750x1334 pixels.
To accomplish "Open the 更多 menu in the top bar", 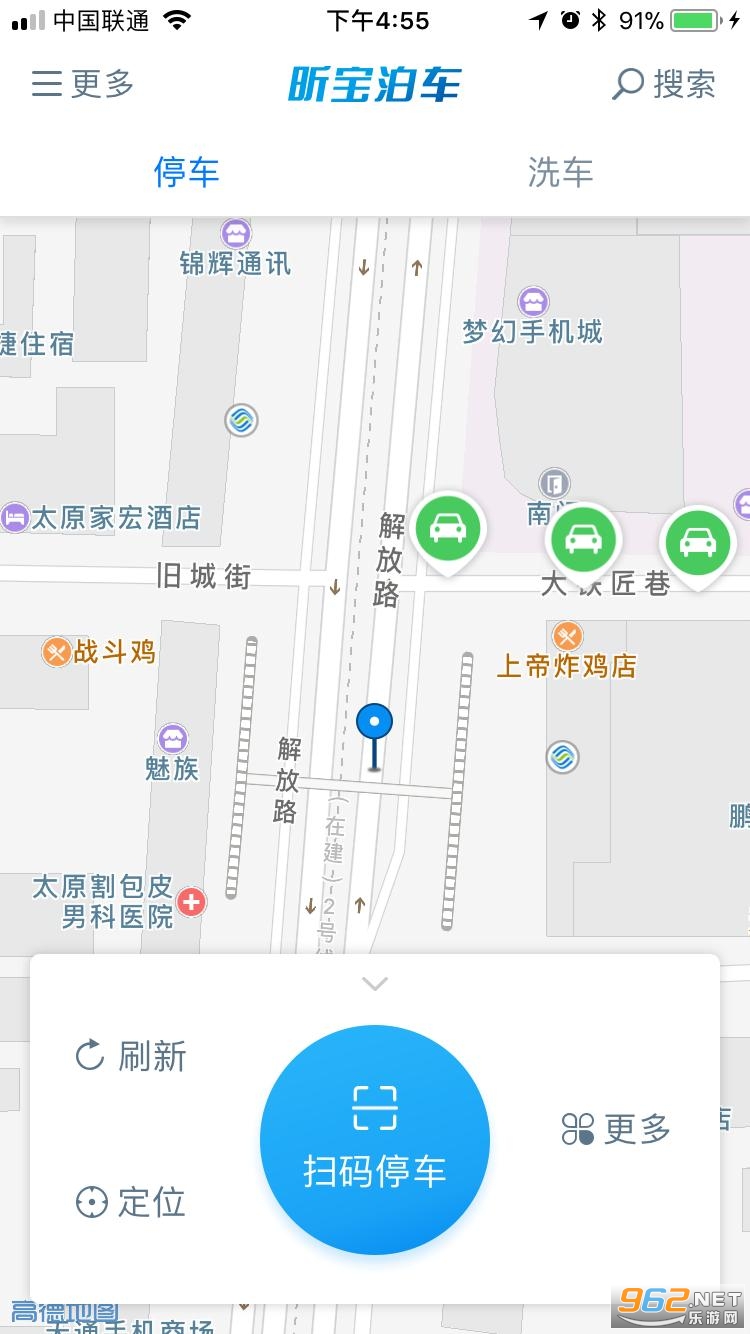I will 82,84.
